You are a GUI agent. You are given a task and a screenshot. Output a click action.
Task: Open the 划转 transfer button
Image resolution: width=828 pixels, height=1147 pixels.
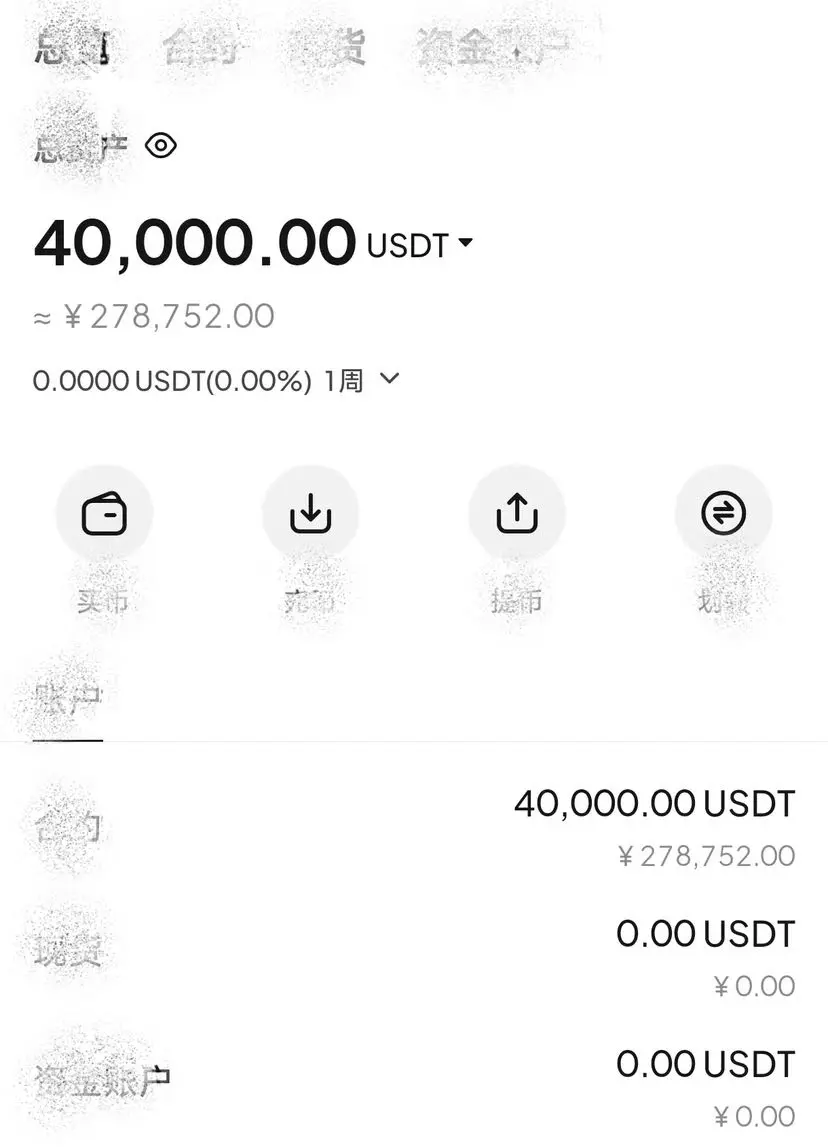point(723,515)
